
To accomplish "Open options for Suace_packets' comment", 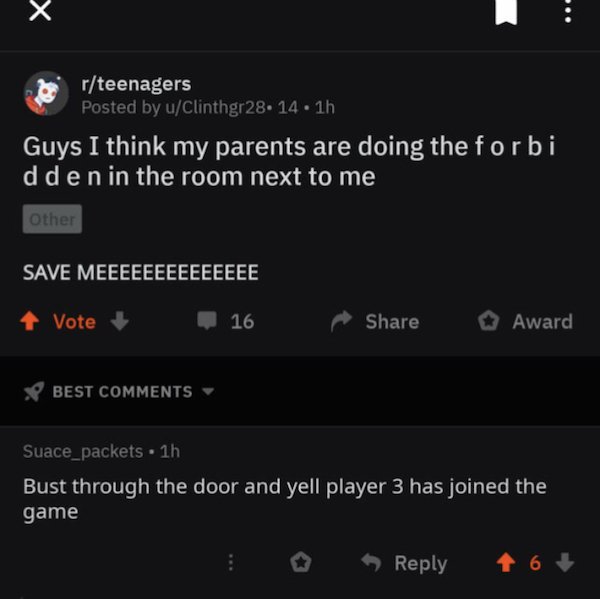I will 232,563.
